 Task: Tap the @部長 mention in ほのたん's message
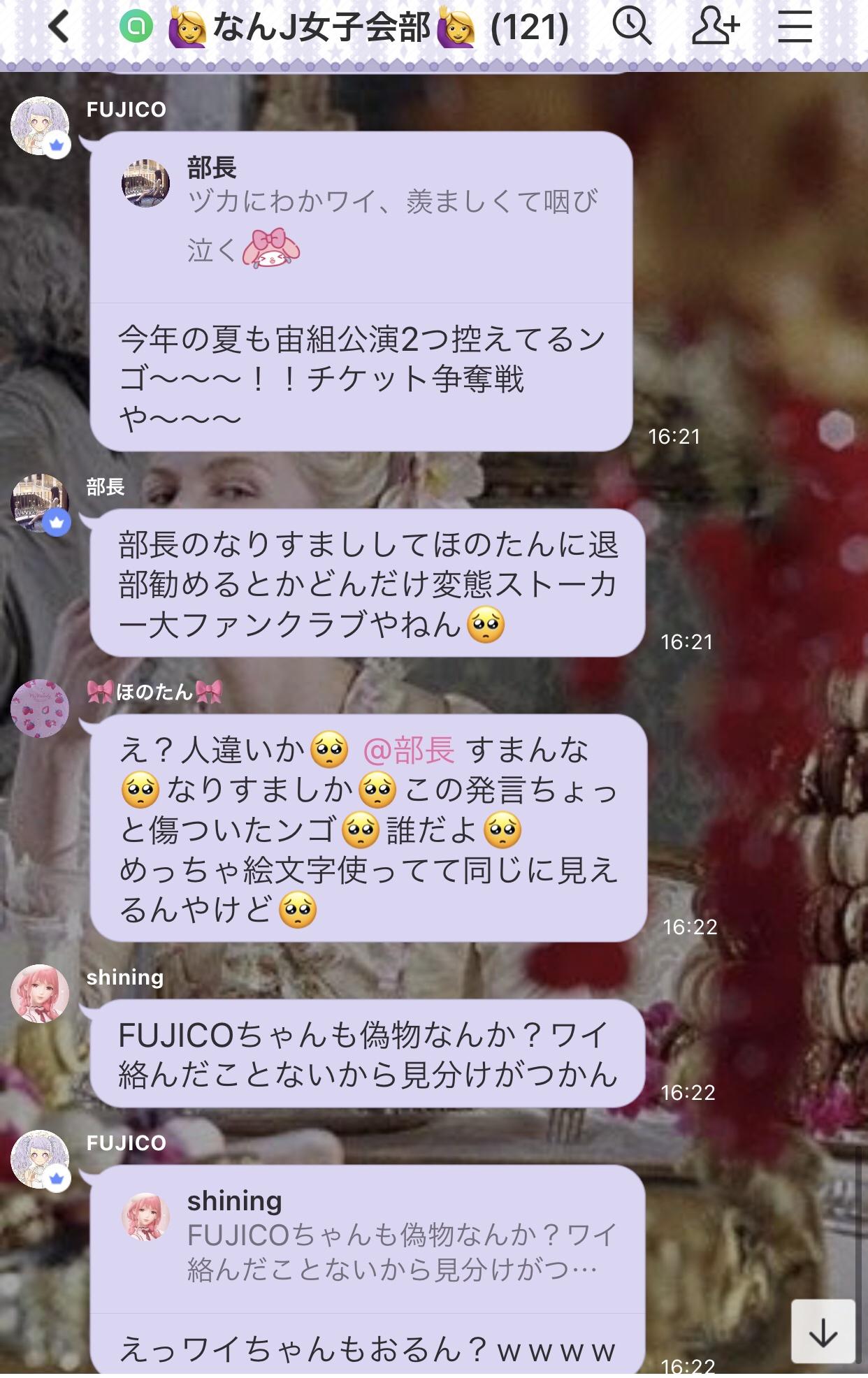(x=409, y=750)
